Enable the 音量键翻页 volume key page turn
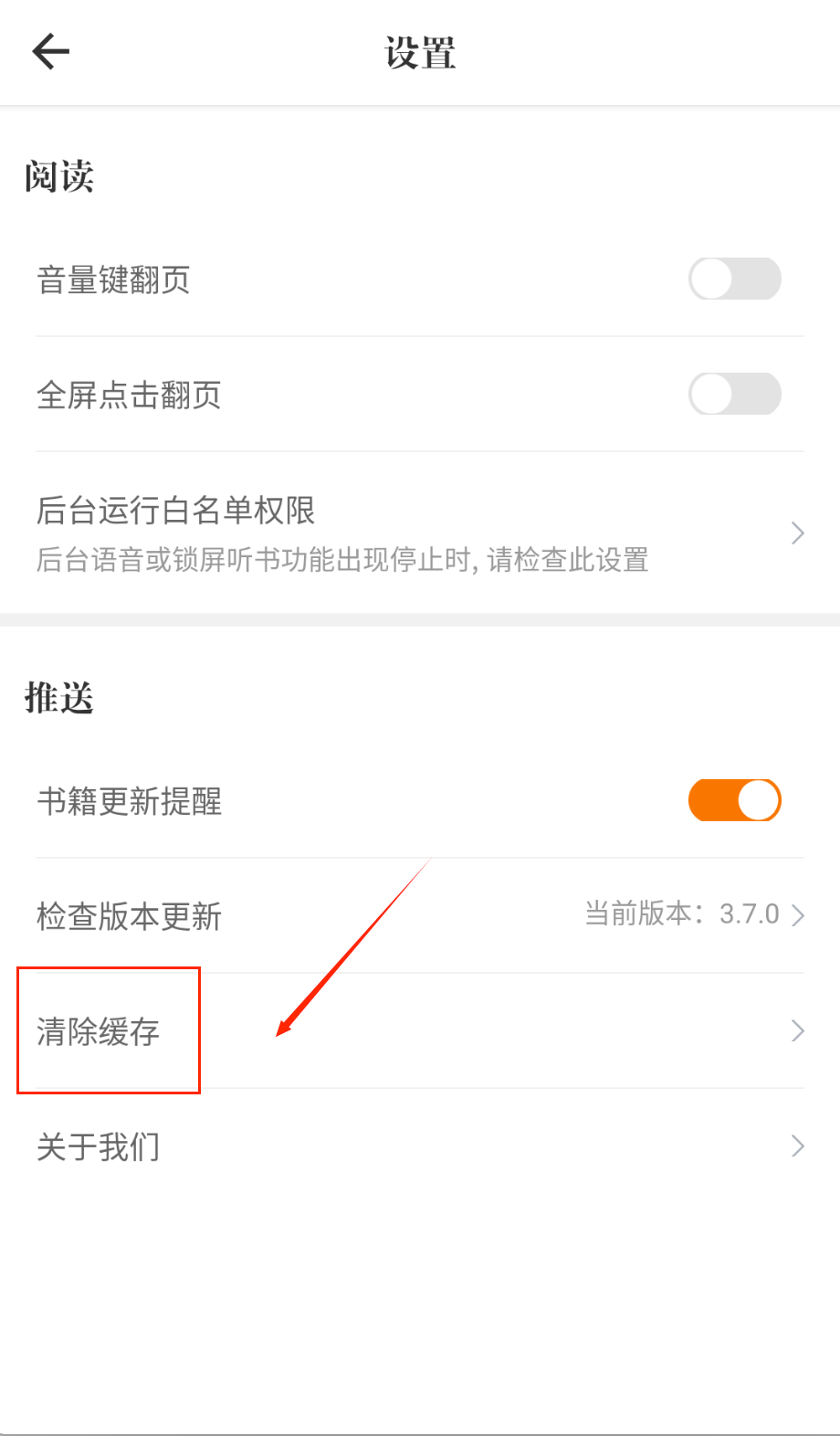This screenshot has height=1436, width=840. point(734,279)
